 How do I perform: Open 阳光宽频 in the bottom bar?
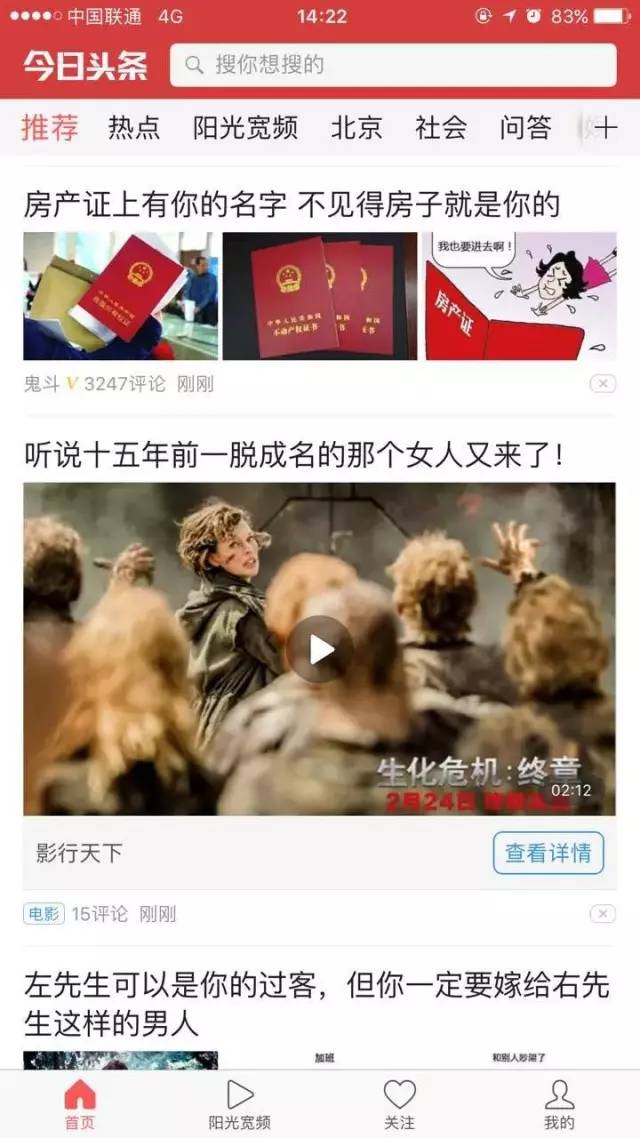point(240,1104)
